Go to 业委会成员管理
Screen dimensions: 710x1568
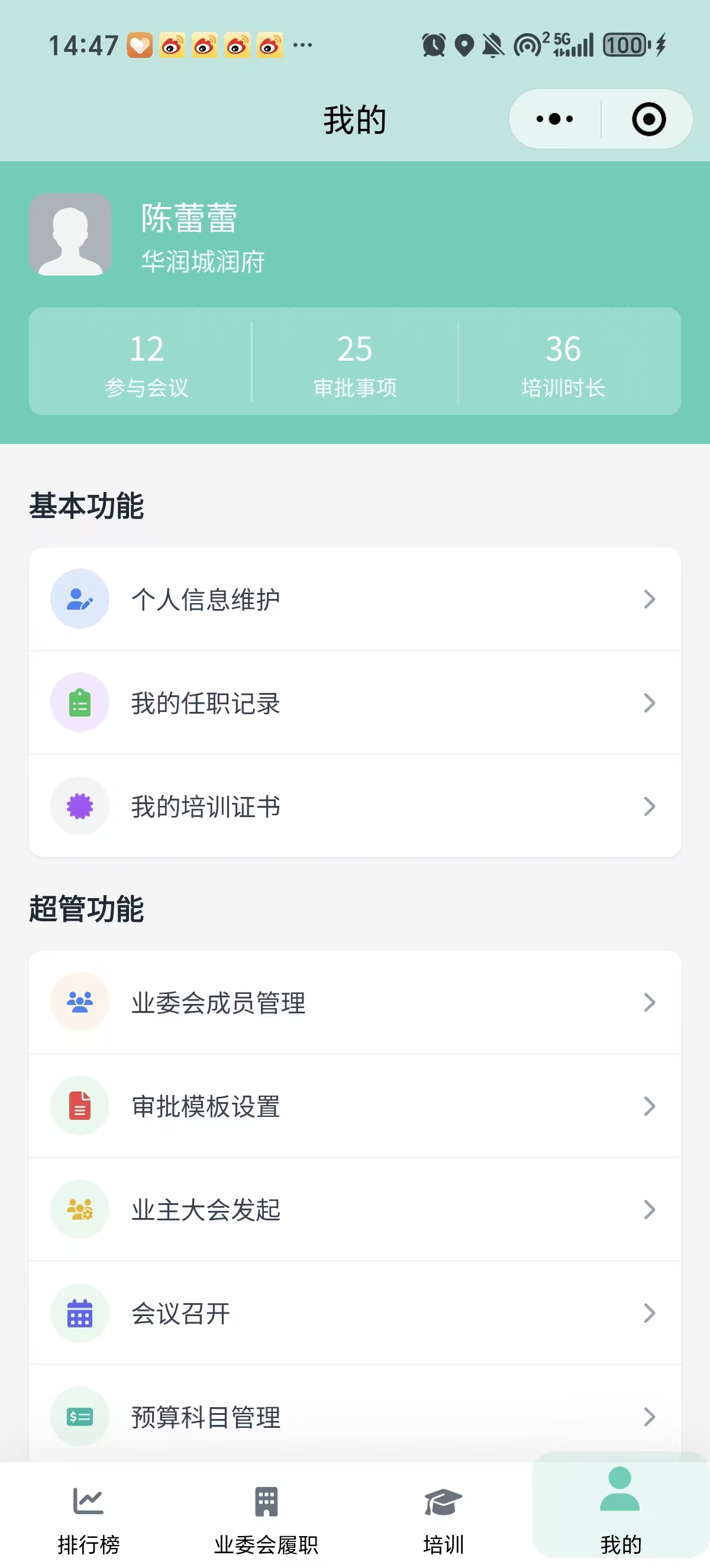pos(354,1003)
